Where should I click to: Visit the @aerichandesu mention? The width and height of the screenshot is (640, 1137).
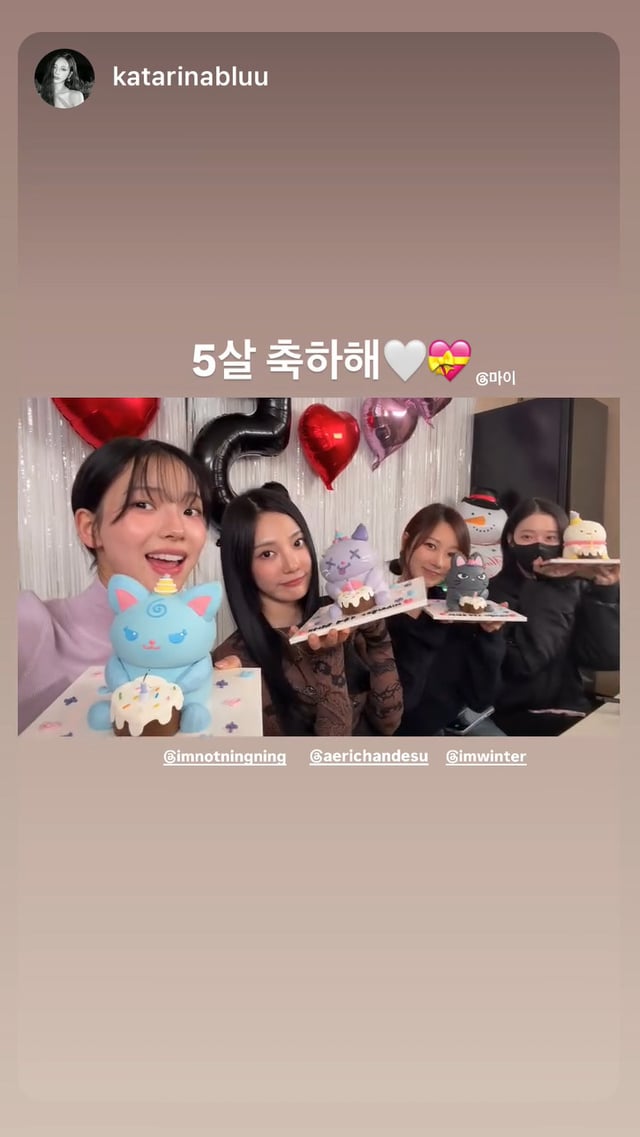[368, 757]
